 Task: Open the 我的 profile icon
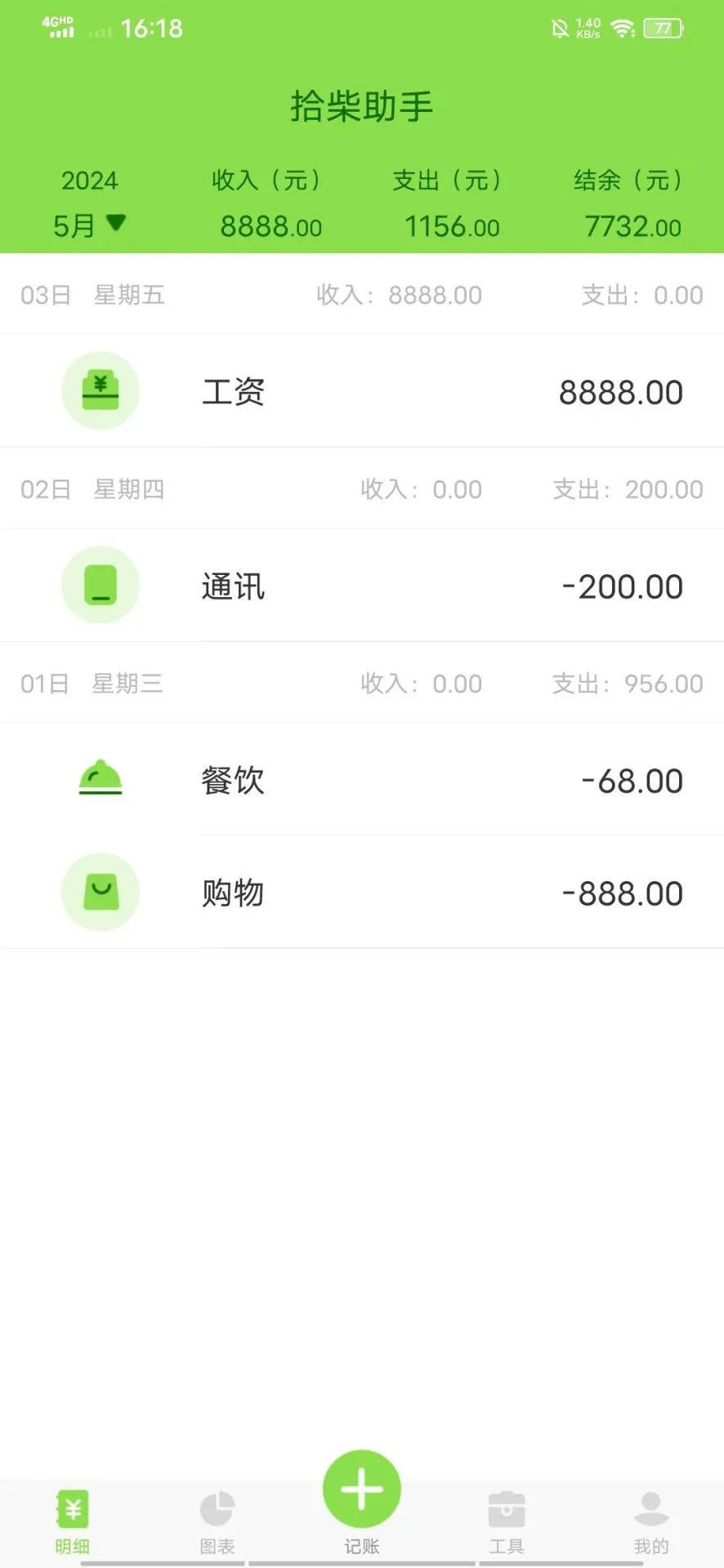tap(650, 1507)
